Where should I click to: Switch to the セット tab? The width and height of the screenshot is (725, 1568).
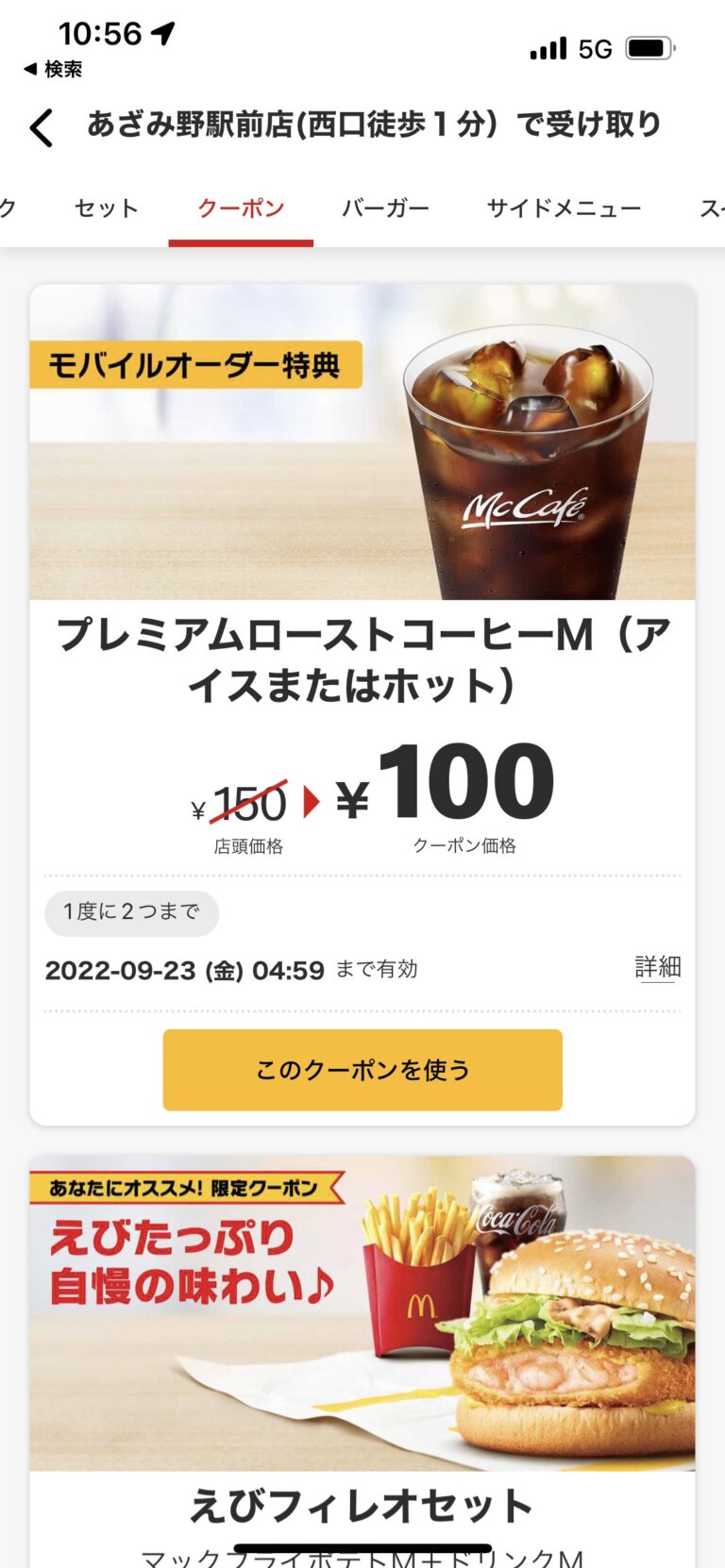106,209
